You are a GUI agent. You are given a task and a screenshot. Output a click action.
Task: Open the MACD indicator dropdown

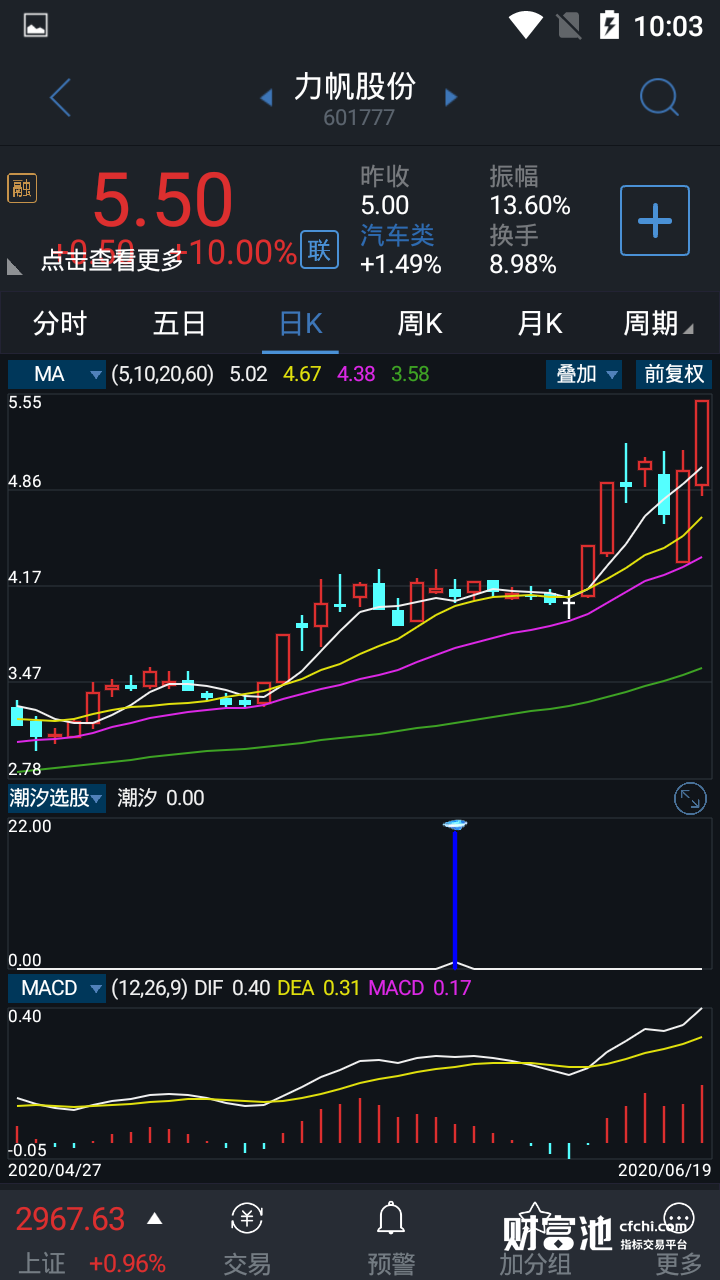click(57, 988)
